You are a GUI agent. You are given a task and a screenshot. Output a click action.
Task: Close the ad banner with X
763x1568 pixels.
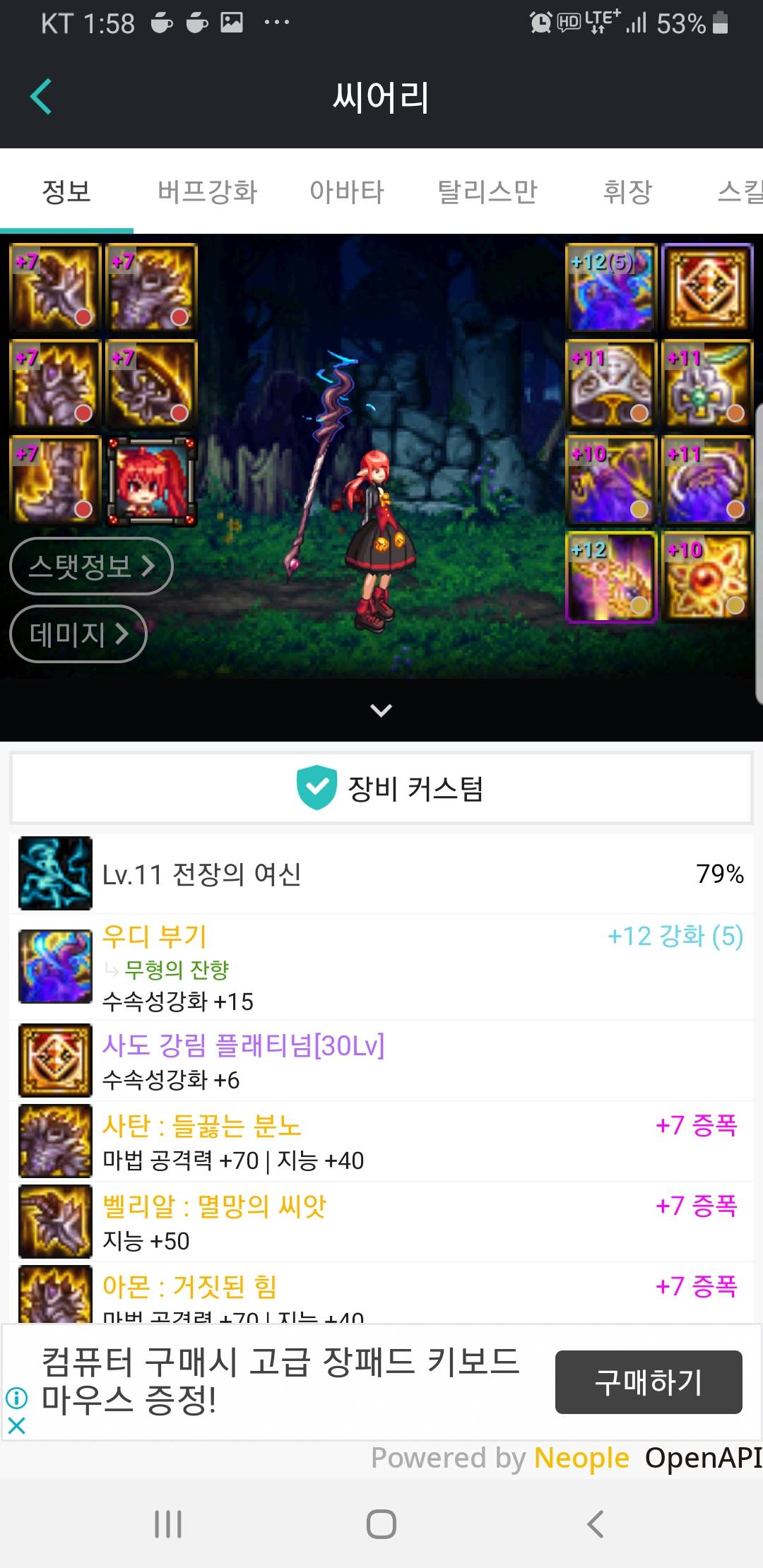[x=16, y=1425]
